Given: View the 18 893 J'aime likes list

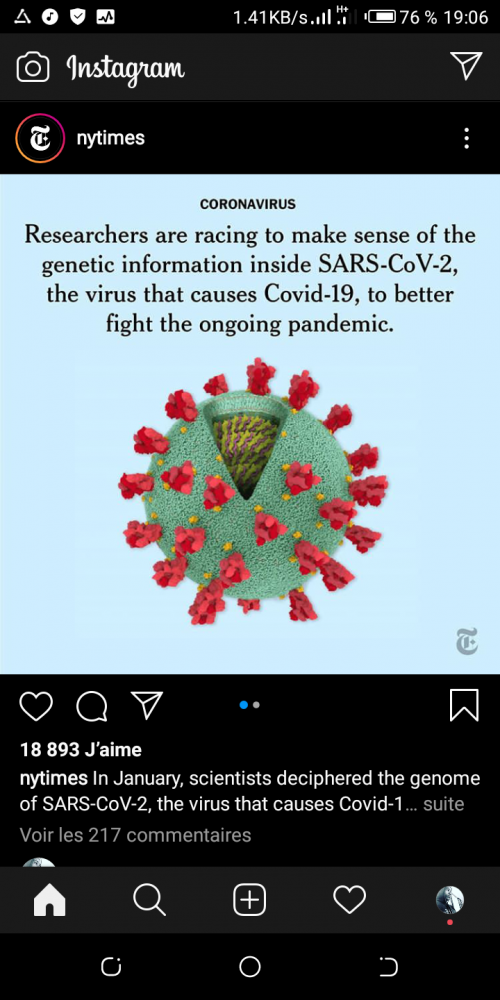Looking at the screenshot, I should [x=81, y=749].
